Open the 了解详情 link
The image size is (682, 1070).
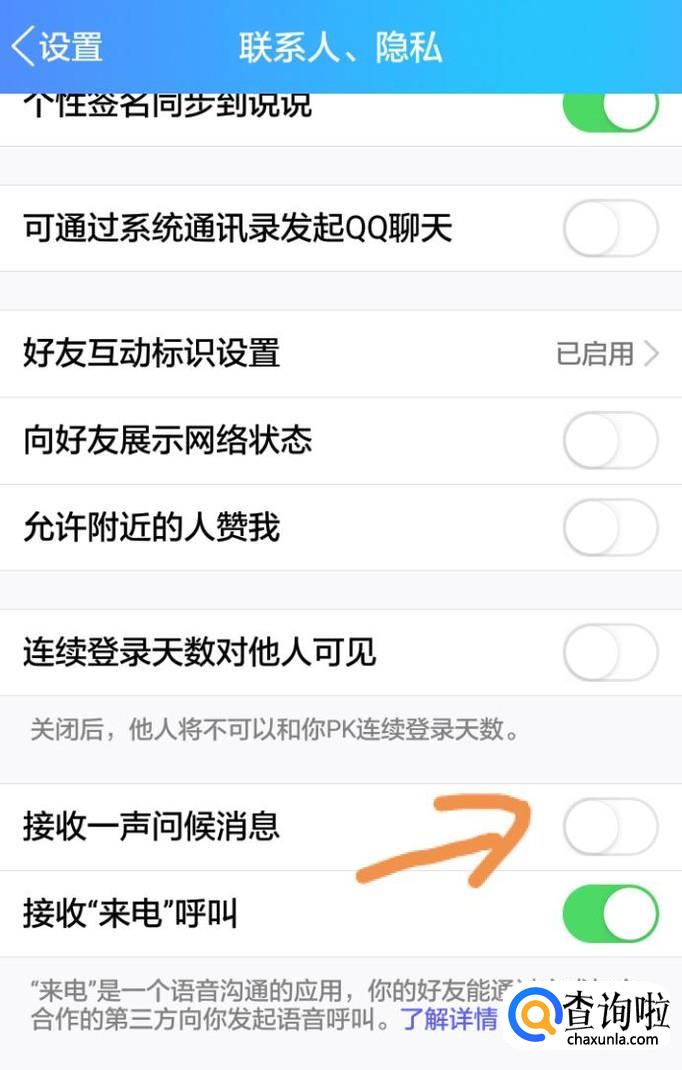(x=449, y=1020)
